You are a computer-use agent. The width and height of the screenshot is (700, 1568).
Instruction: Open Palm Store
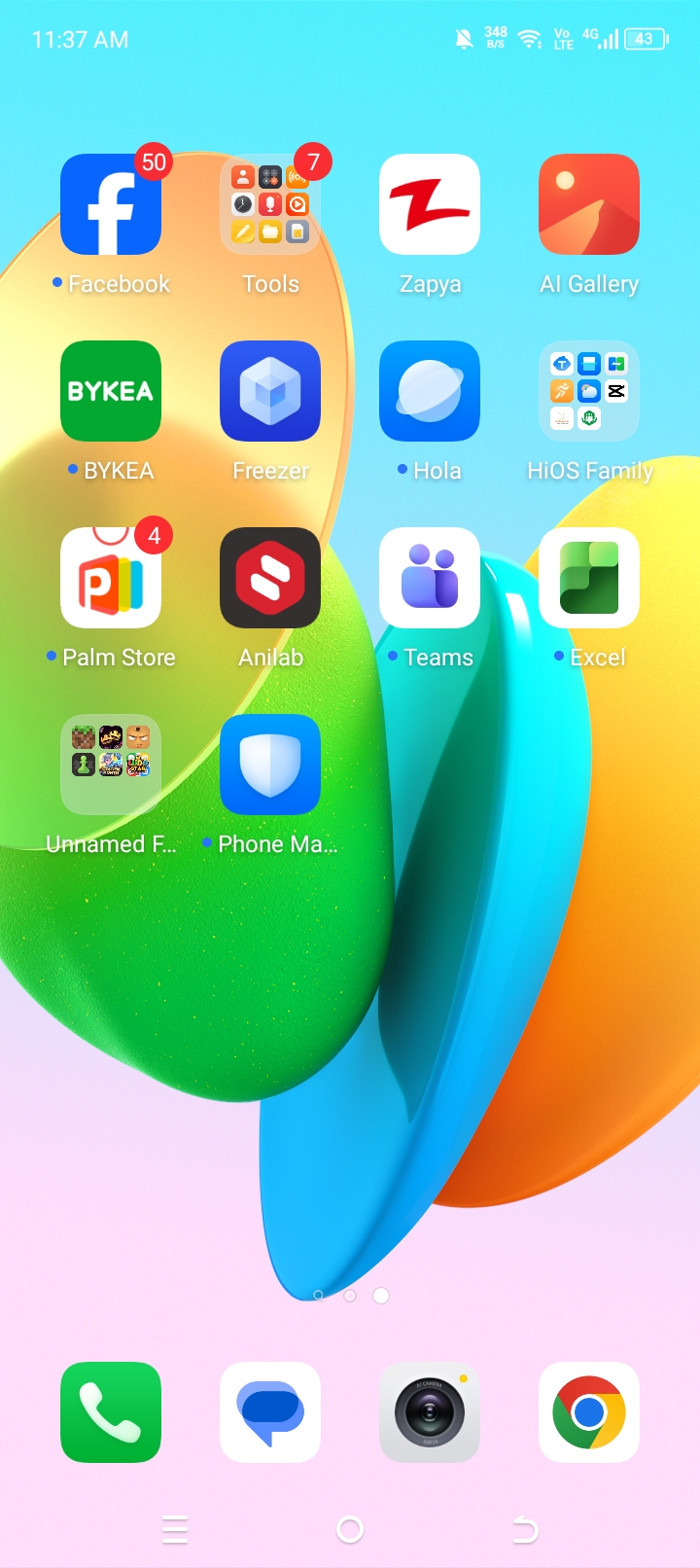pos(111,578)
